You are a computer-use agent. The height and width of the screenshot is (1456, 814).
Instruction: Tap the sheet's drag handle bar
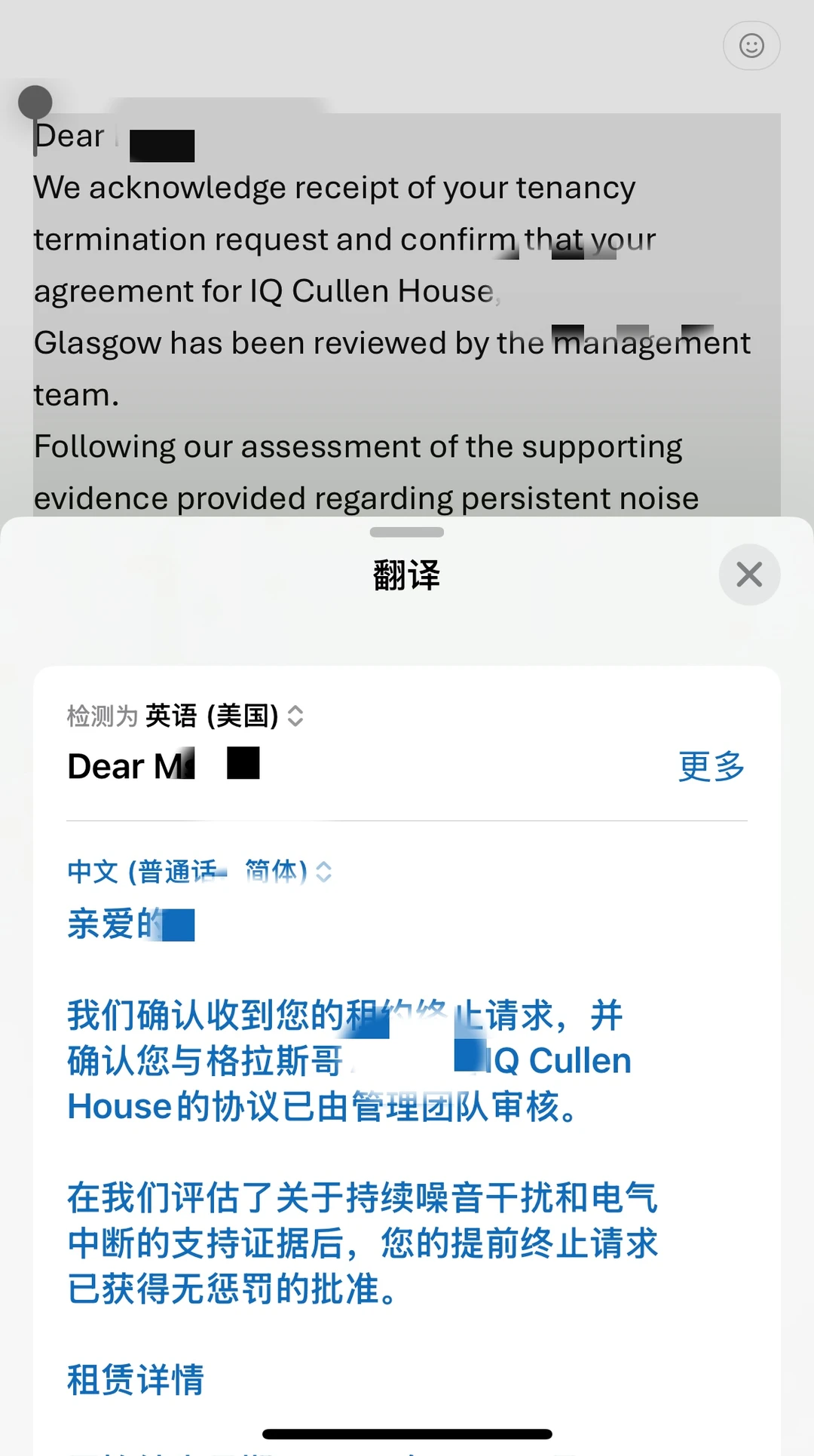tap(407, 532)
